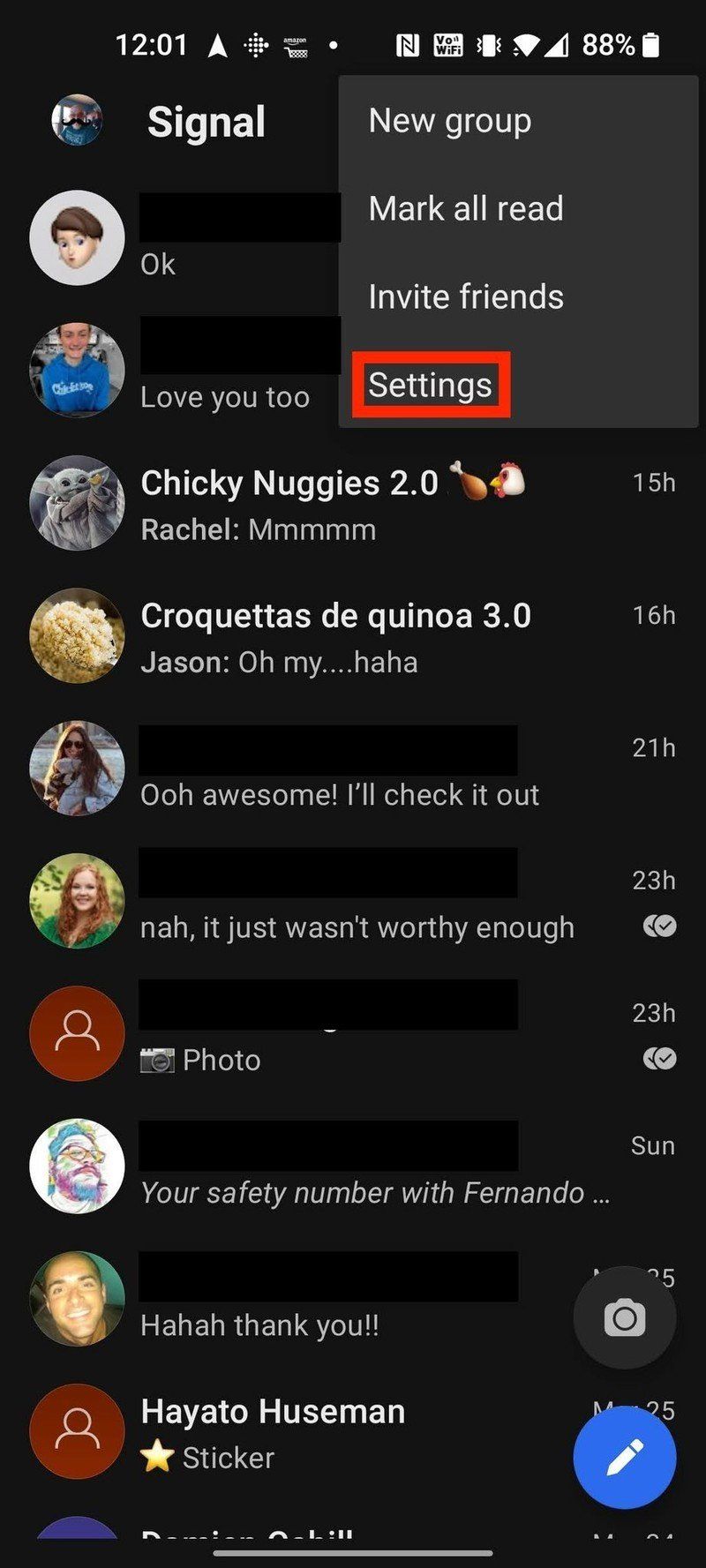Open your profile avatar next to Signal

pos(77,121)
